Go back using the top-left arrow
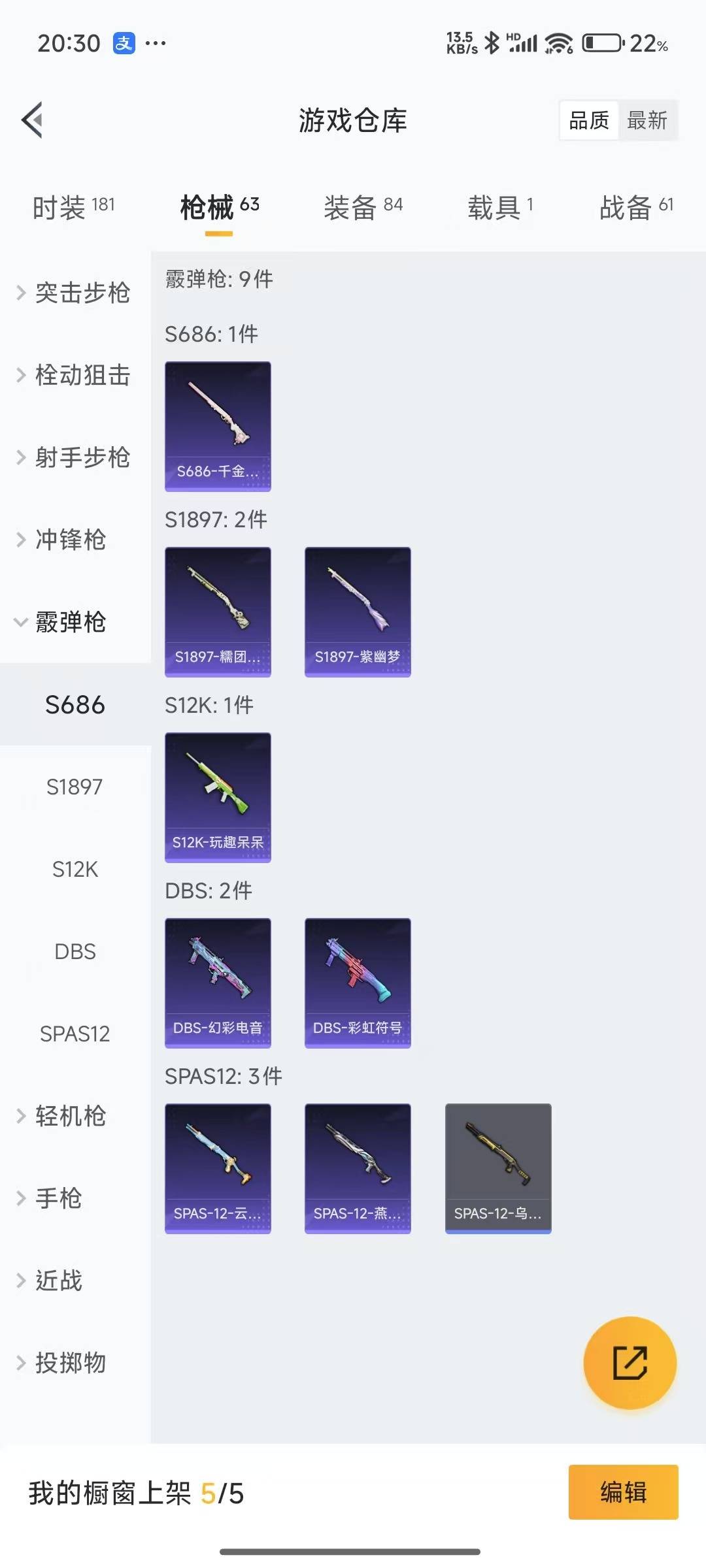Screen dimensions: 706x1568 pos(32,120)
